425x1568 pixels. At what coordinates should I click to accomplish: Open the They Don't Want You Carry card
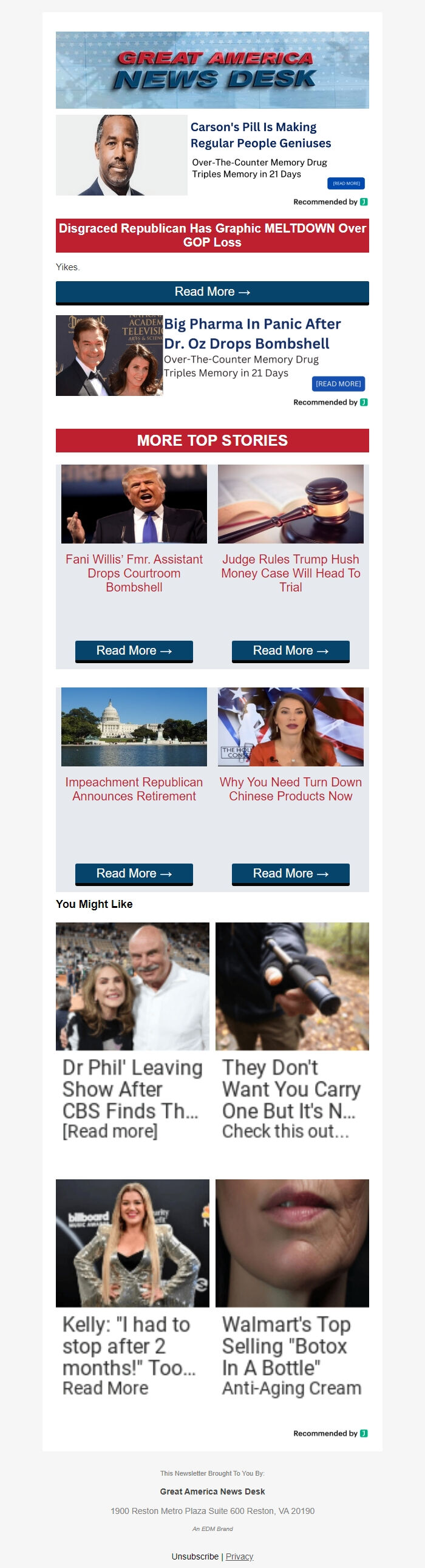291,1089
